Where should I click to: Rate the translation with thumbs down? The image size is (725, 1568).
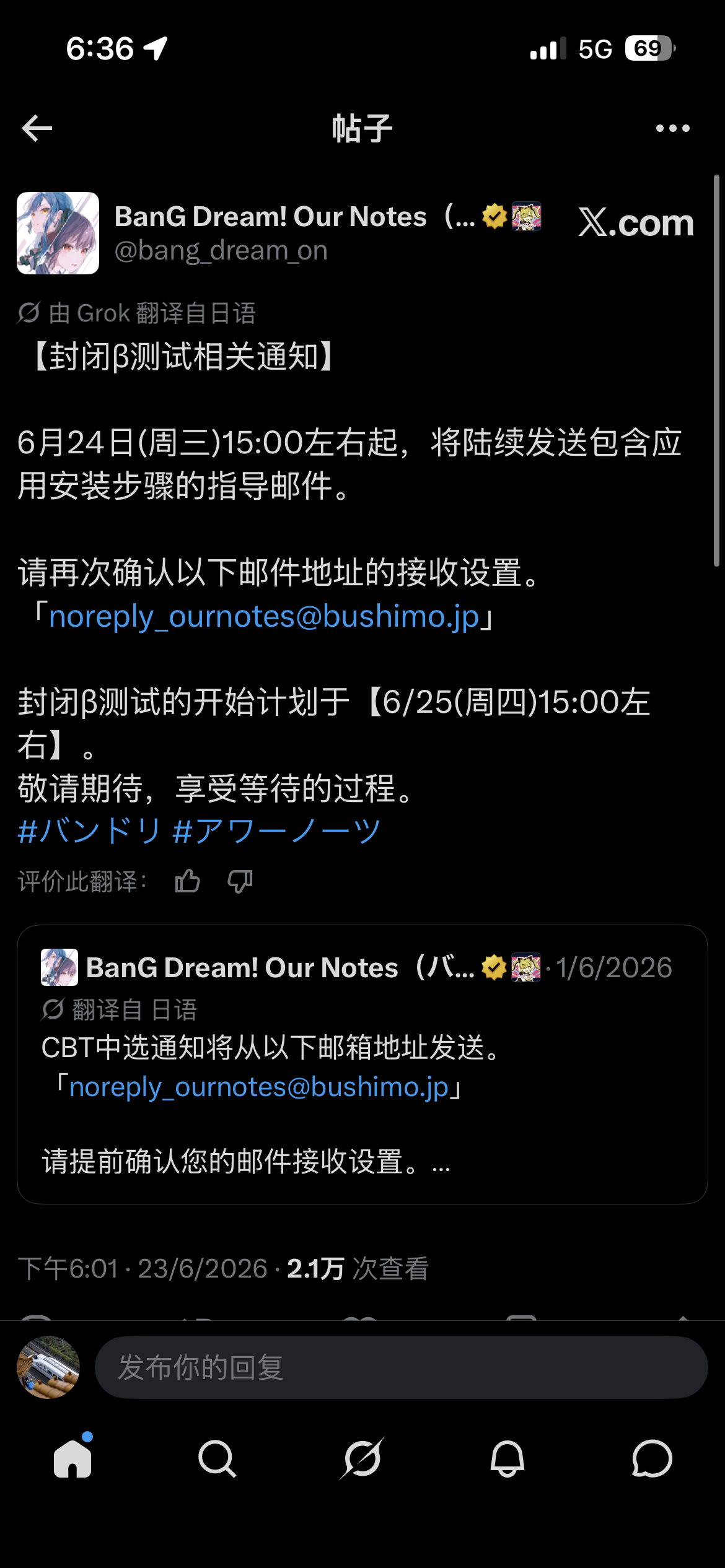[x=240, y=881]
